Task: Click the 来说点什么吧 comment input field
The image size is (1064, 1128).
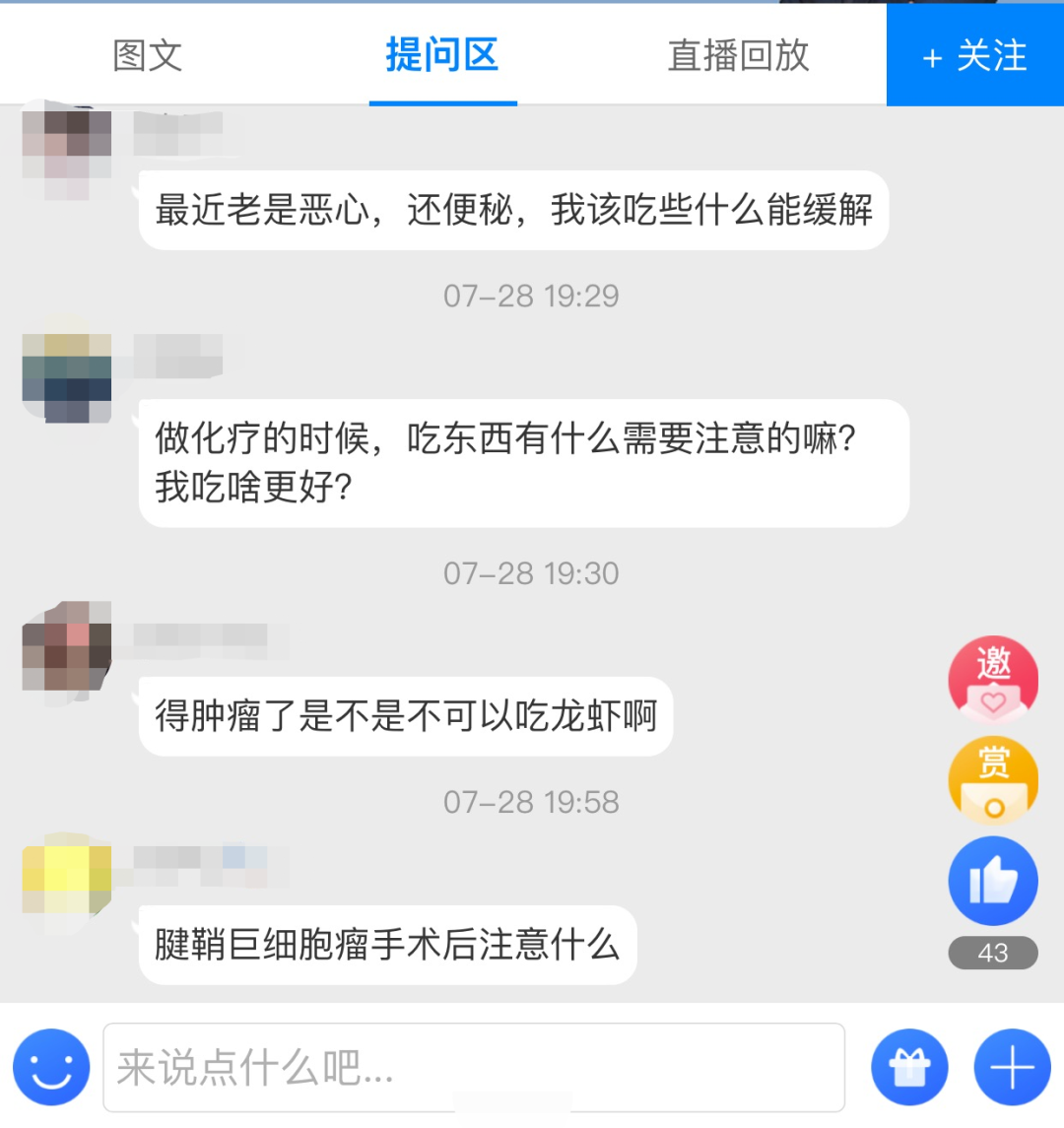Action: [x=473, y=1066]
